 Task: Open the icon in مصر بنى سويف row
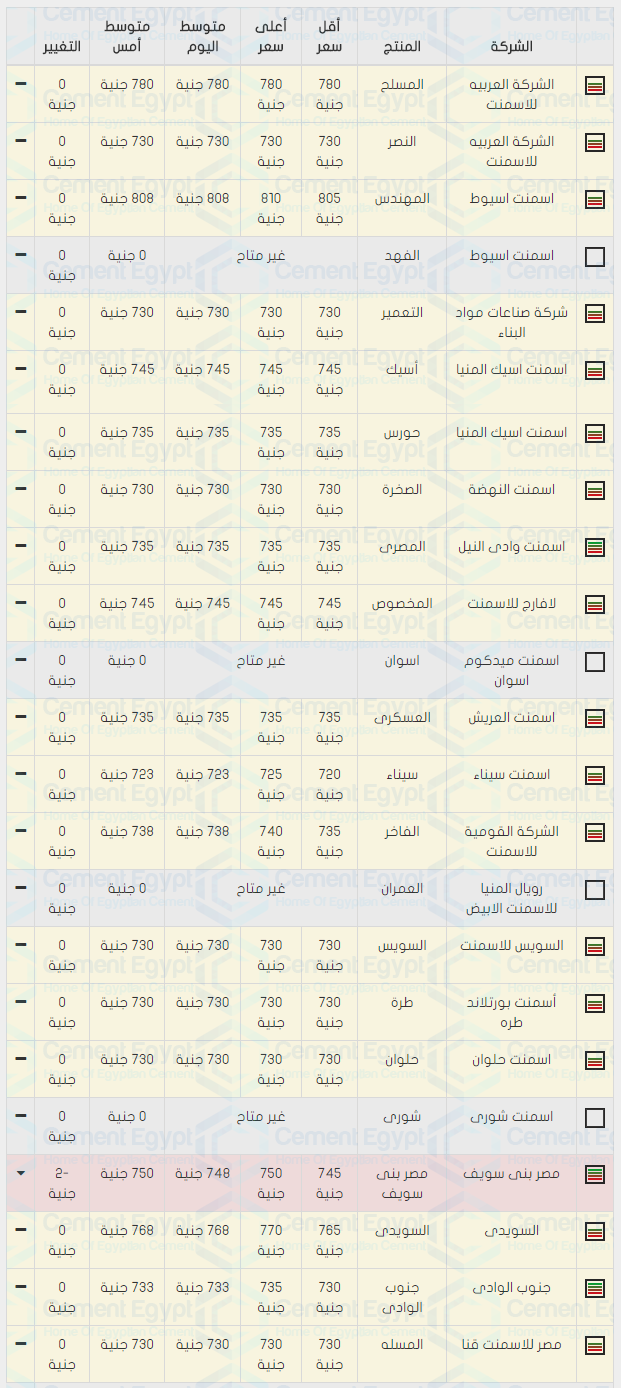(x=595, y=1175)
